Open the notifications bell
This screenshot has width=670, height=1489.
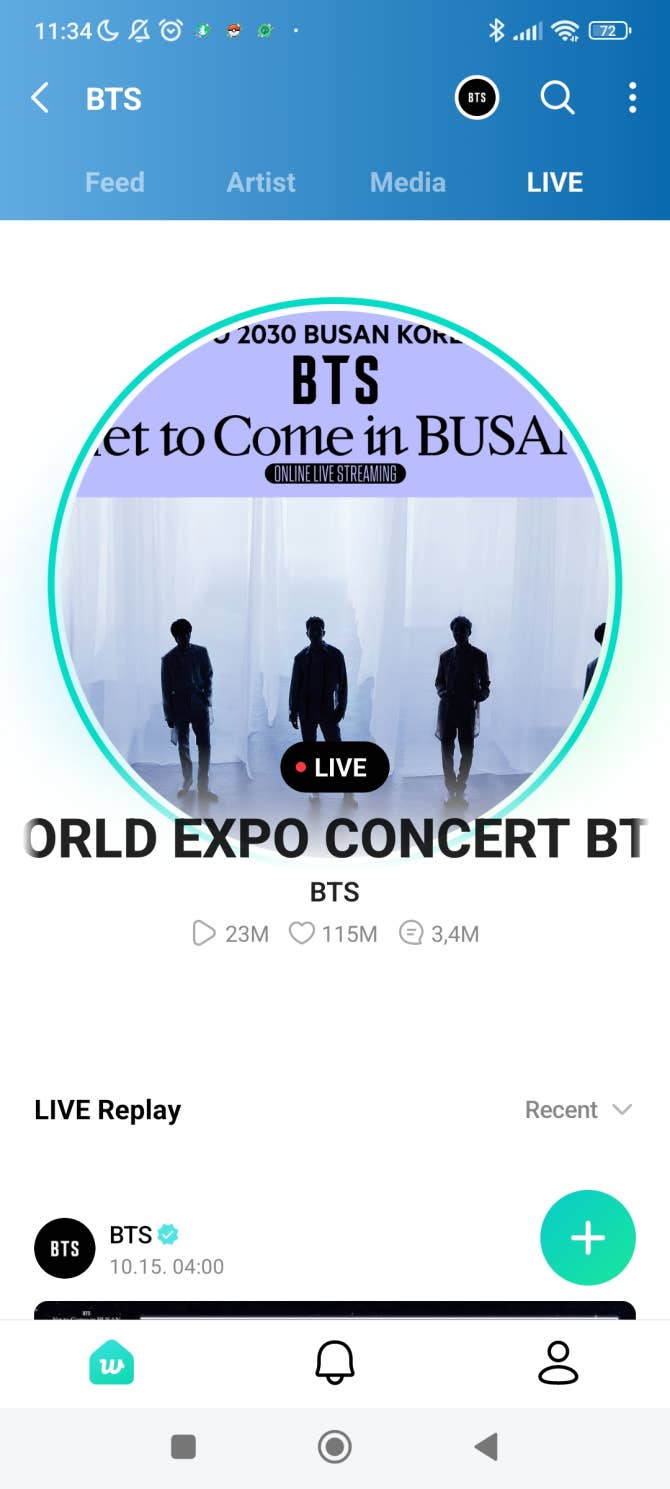(x=335, y=1363)
